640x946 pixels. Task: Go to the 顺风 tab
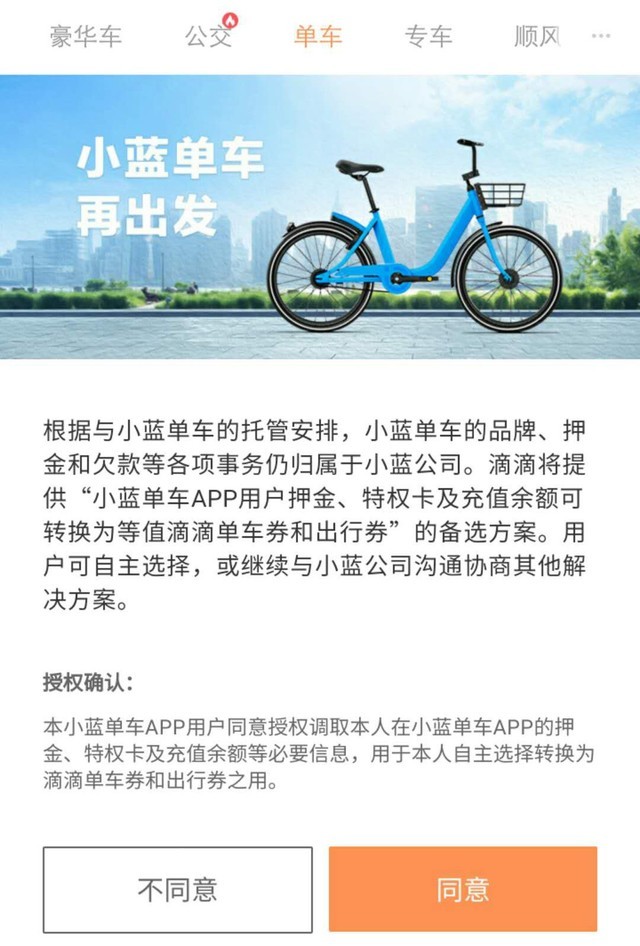pyautogui.click(x=537, y=37)
